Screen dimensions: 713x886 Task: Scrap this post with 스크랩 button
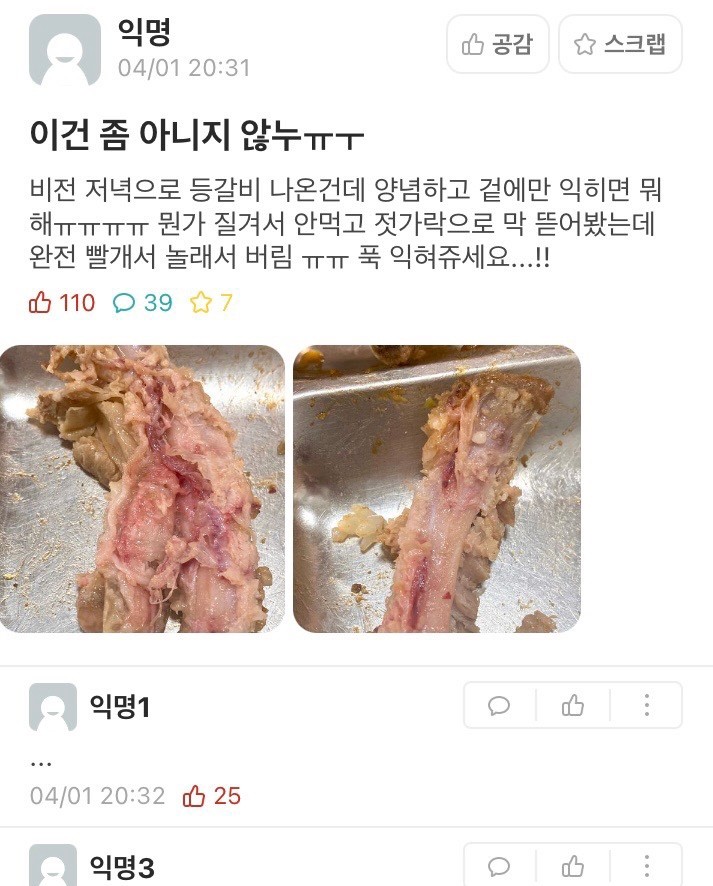point(620,44)
